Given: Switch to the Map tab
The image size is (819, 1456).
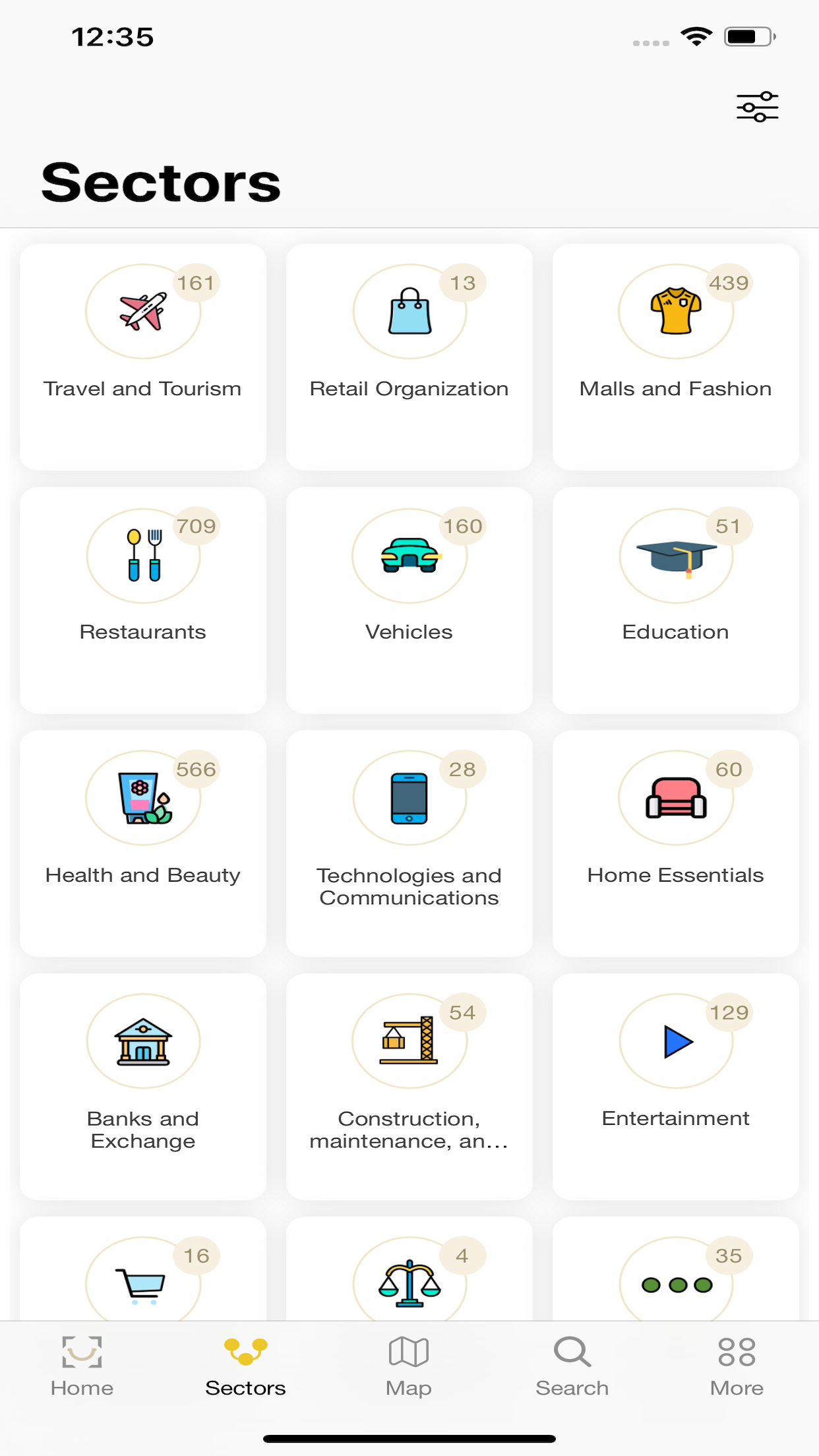Looking at the screenshot, I should (409, 1366).
